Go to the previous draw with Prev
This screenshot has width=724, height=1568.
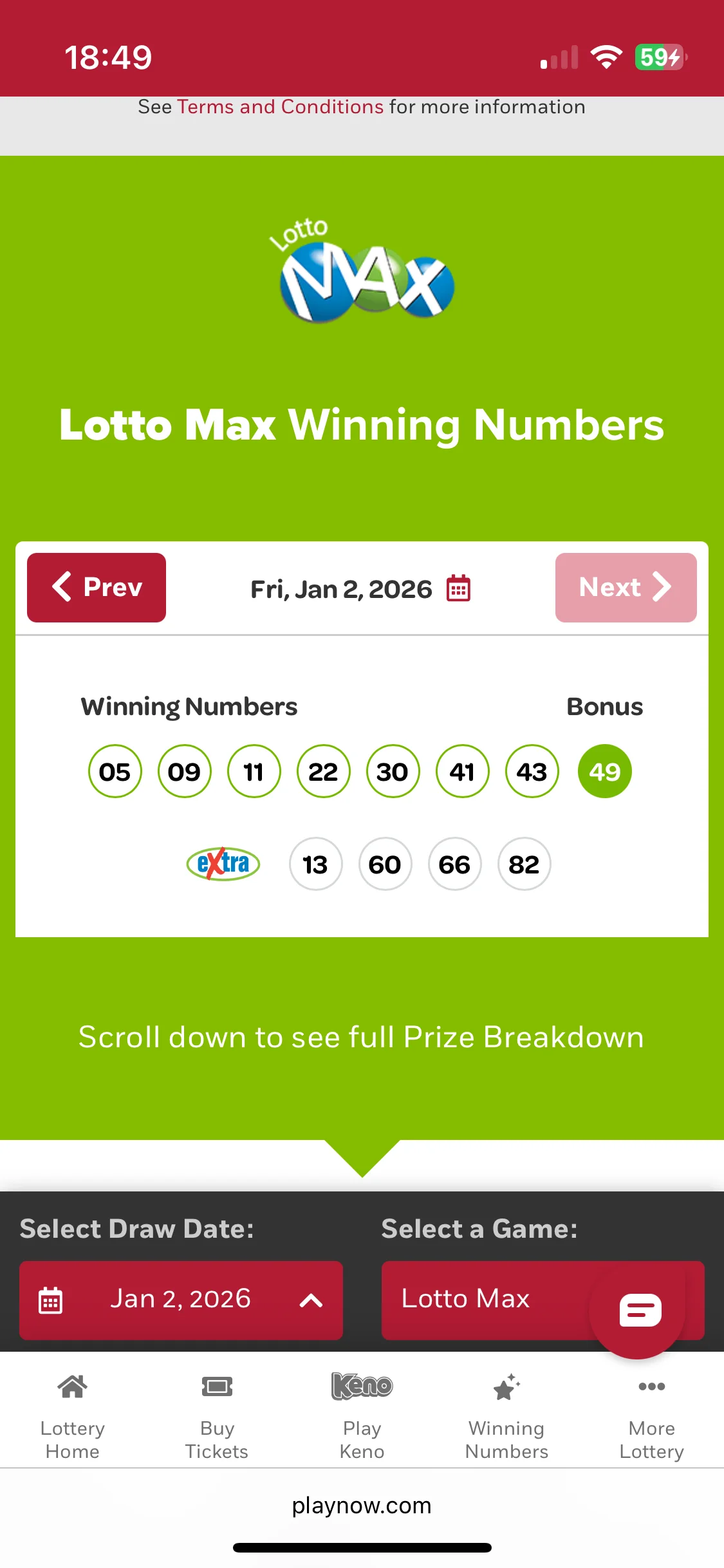pyautogui.click(x=97, y=587)
